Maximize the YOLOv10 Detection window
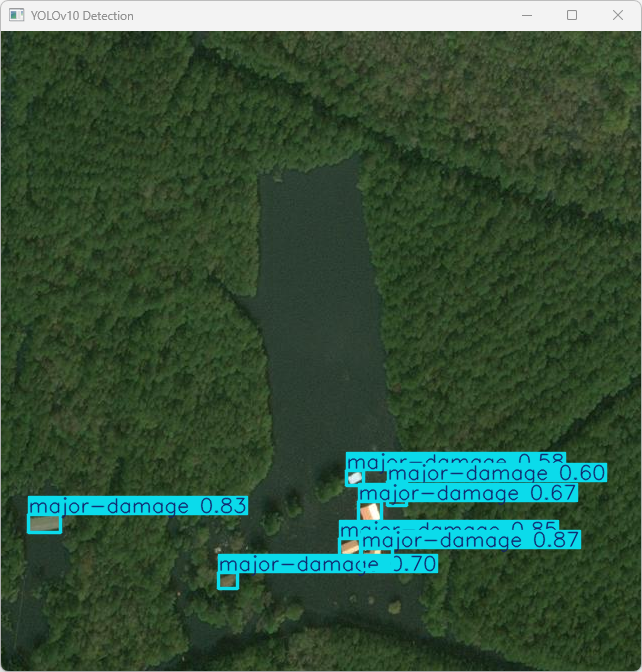 click(x=572, y=16)
